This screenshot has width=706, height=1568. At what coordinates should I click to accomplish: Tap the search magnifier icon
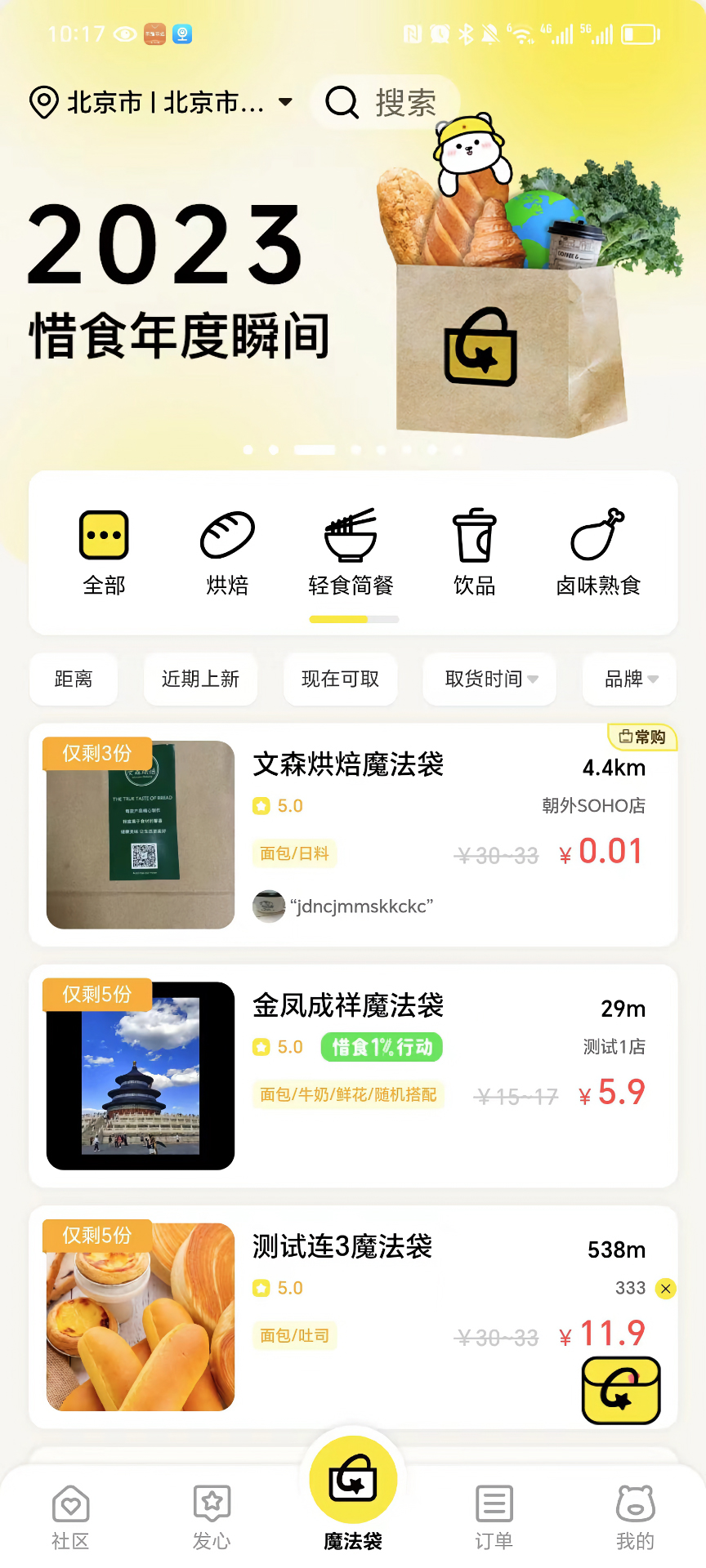342,102
